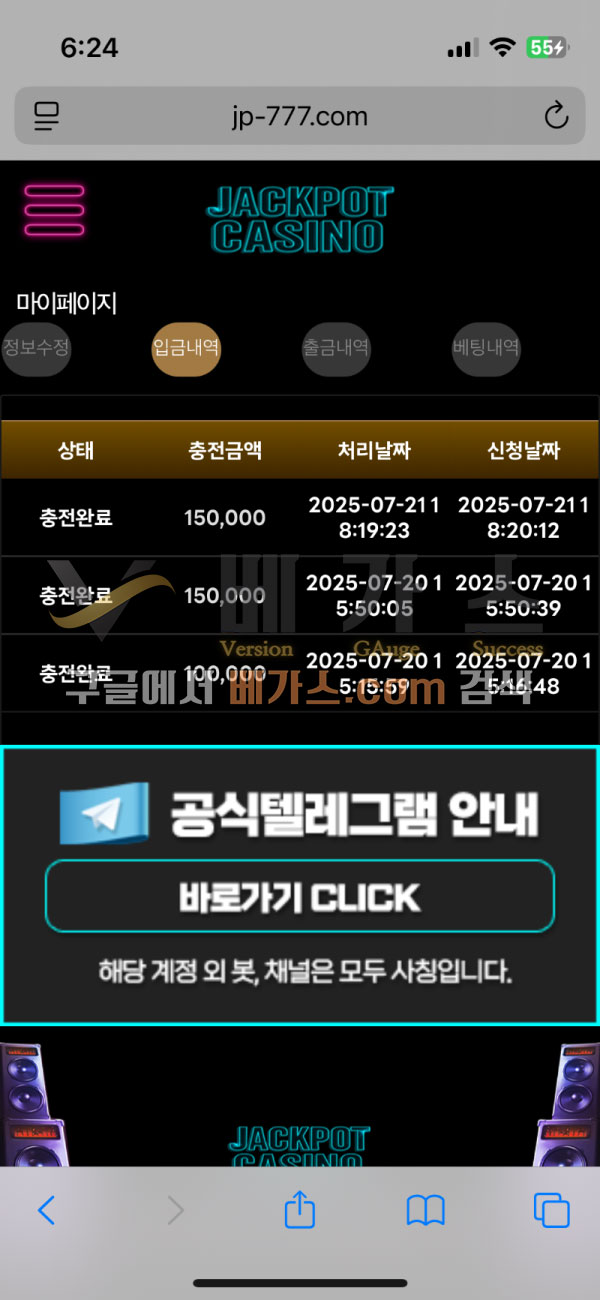Tap the Jackpot Casino logo header
600x1300 pixels.
point(299,220)
